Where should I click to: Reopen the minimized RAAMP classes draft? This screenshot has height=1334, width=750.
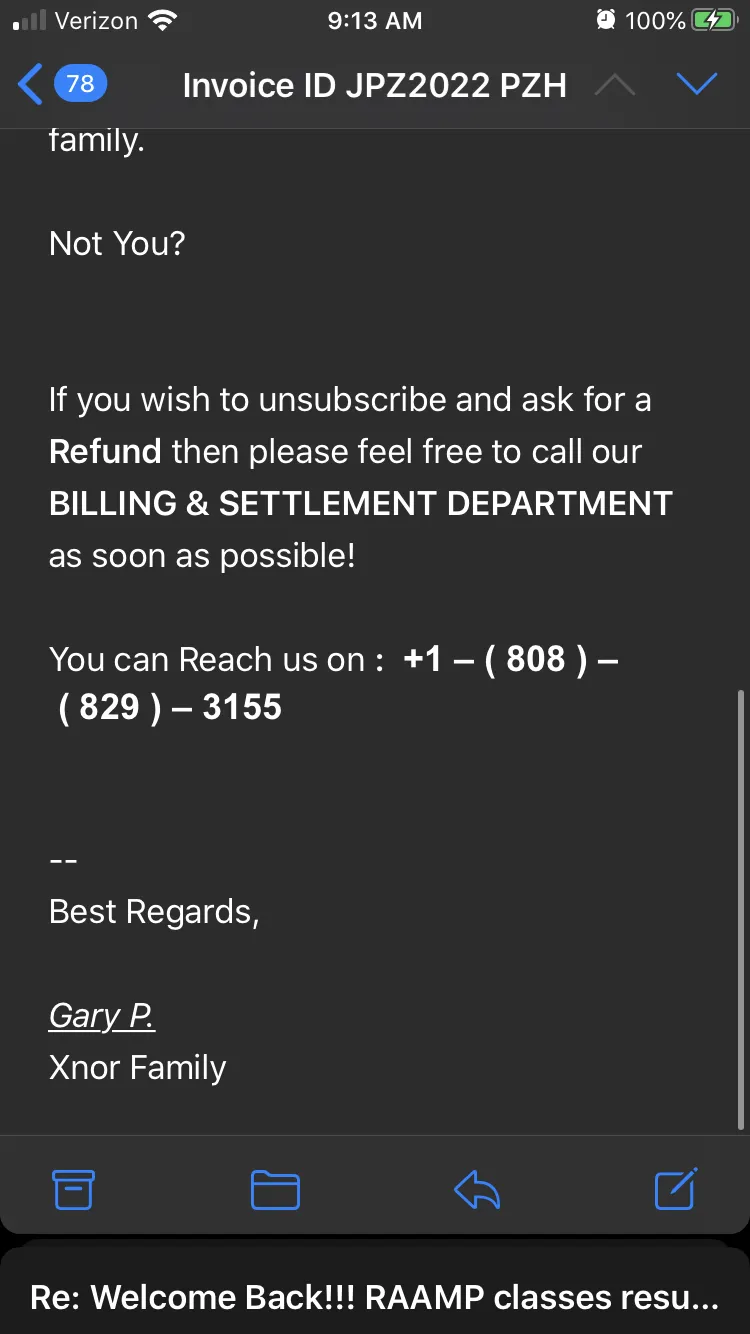(x=375, y=1297)
